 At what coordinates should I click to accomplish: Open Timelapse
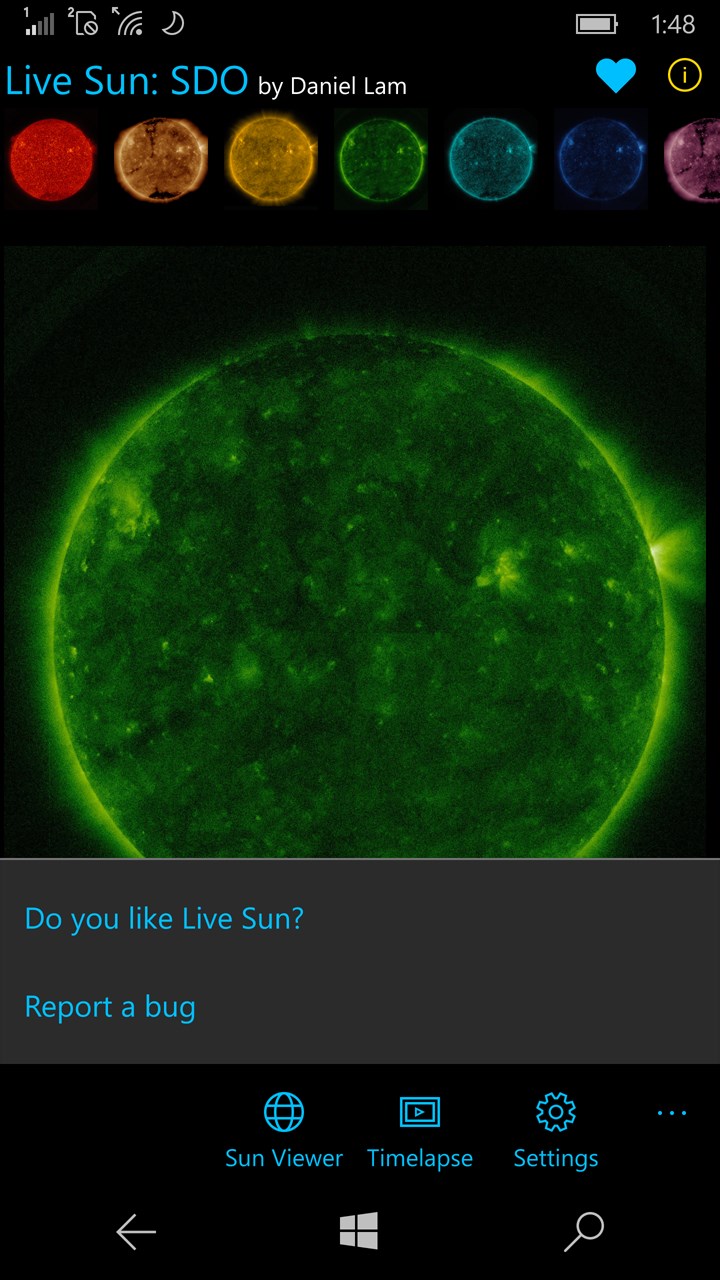click(x=420, y=1130)
